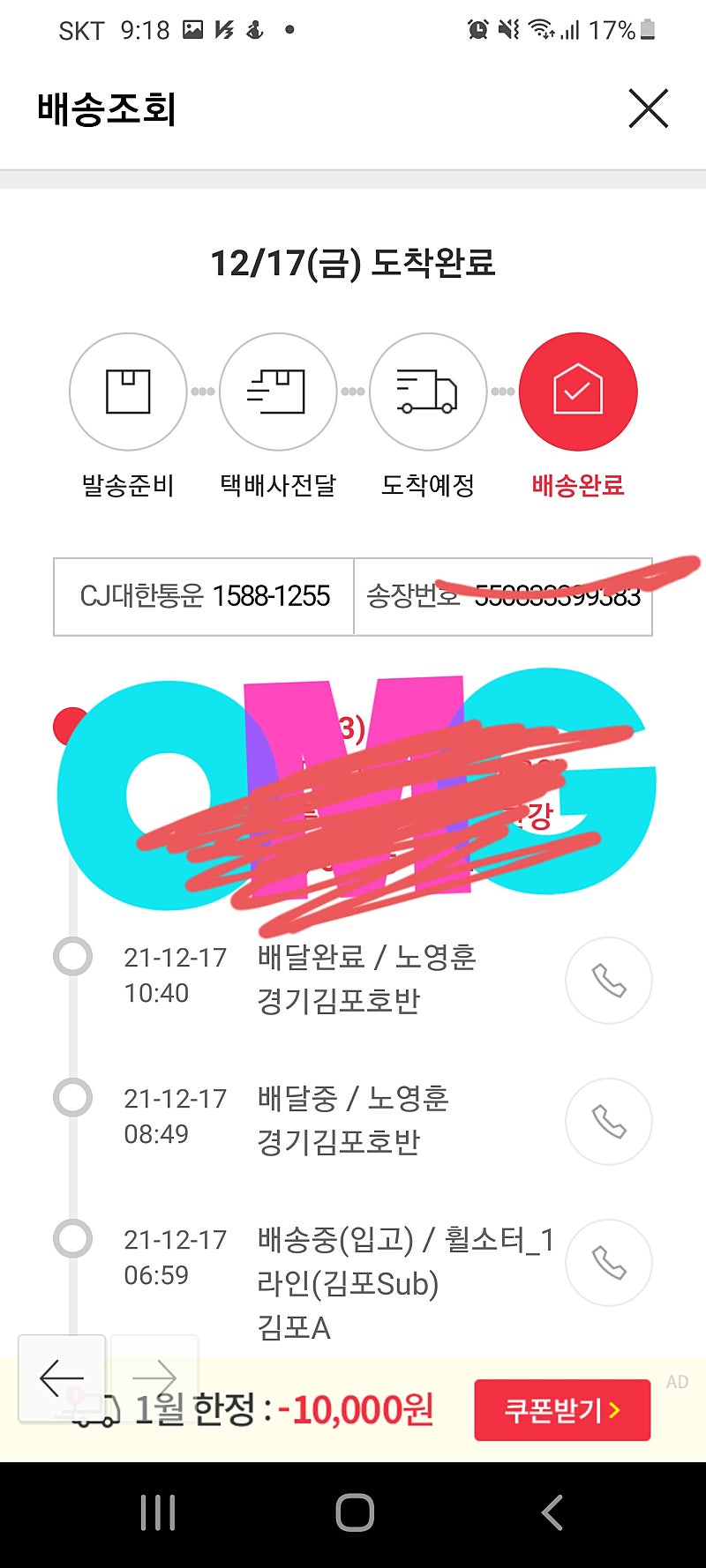
Task: Tap the phone icon next to 배달완료 entry
Action: 608,980
